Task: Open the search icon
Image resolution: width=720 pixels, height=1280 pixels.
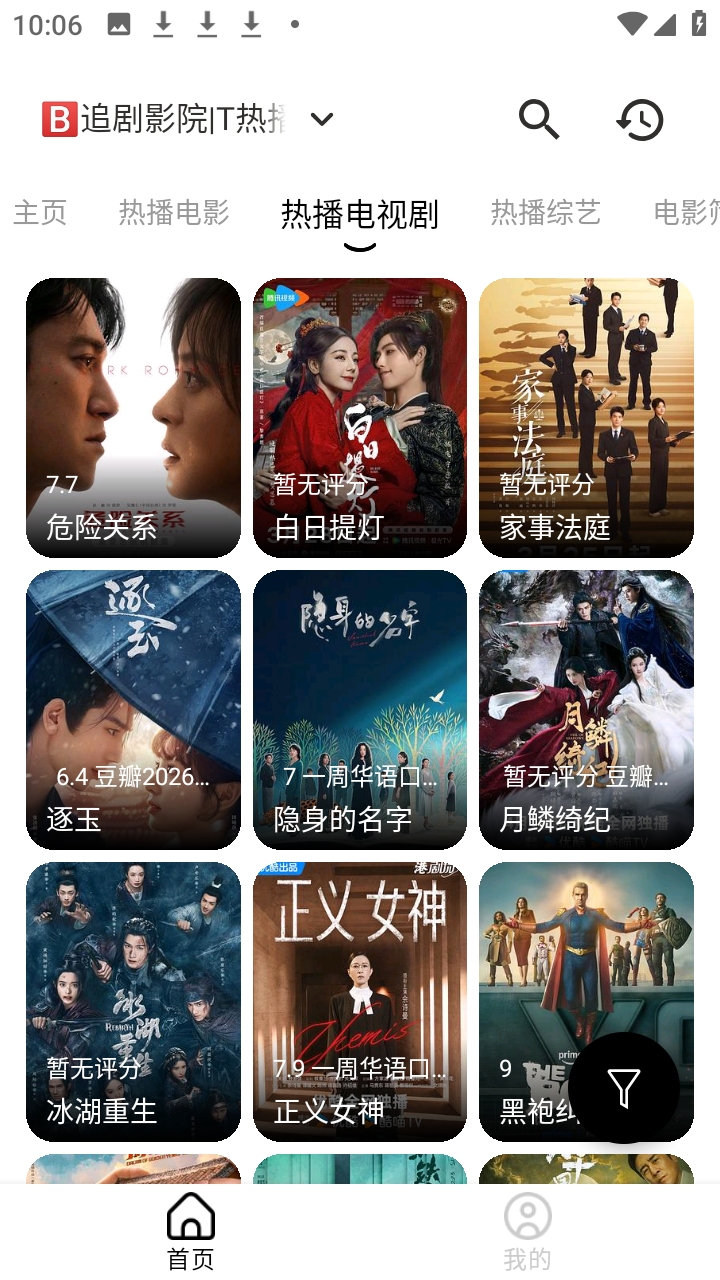Action: click(x=539, y=120)
